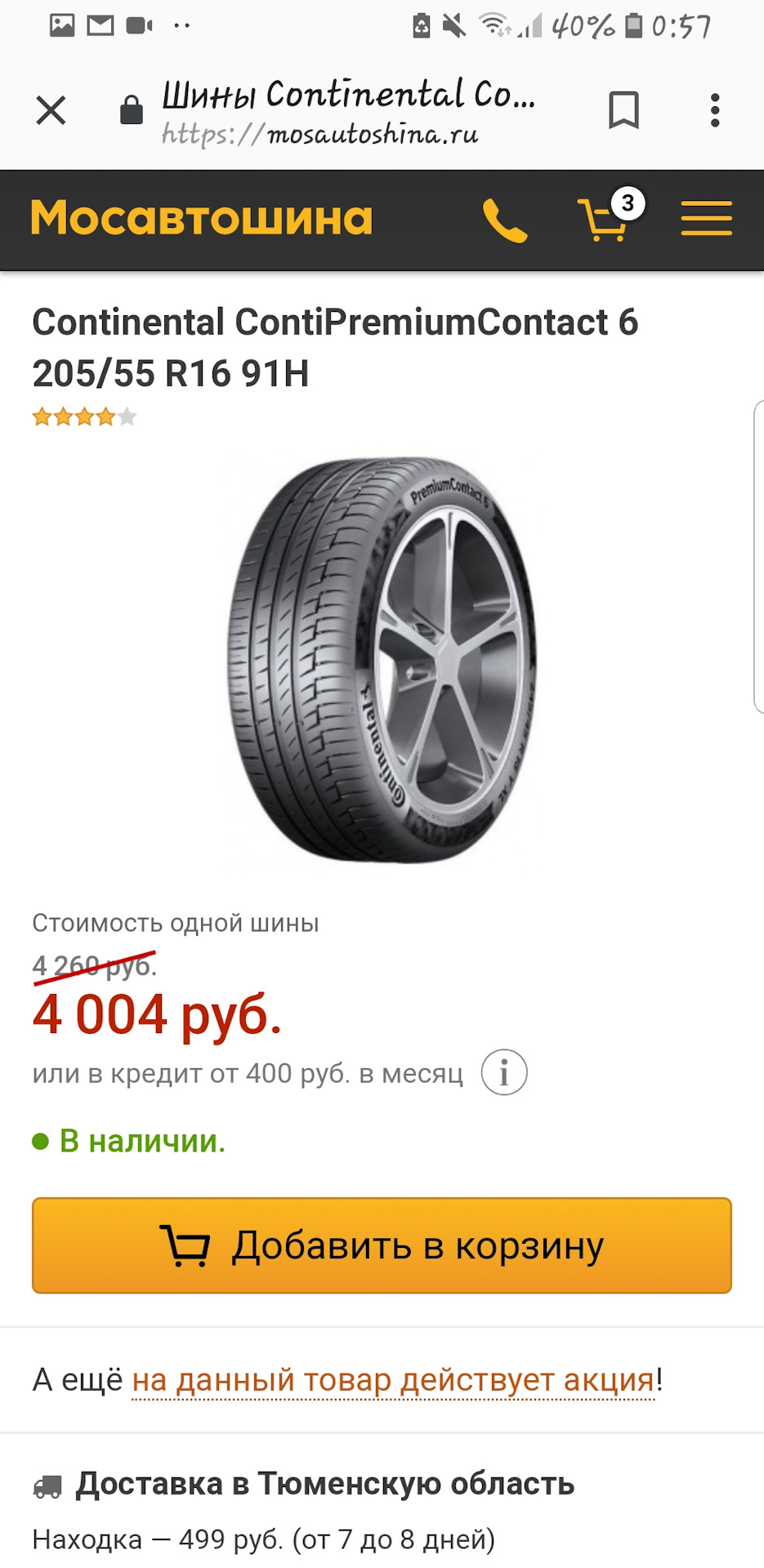Bookmark this page in the browser
Viewport: 764px width, 1568px height.
[623, 110]
